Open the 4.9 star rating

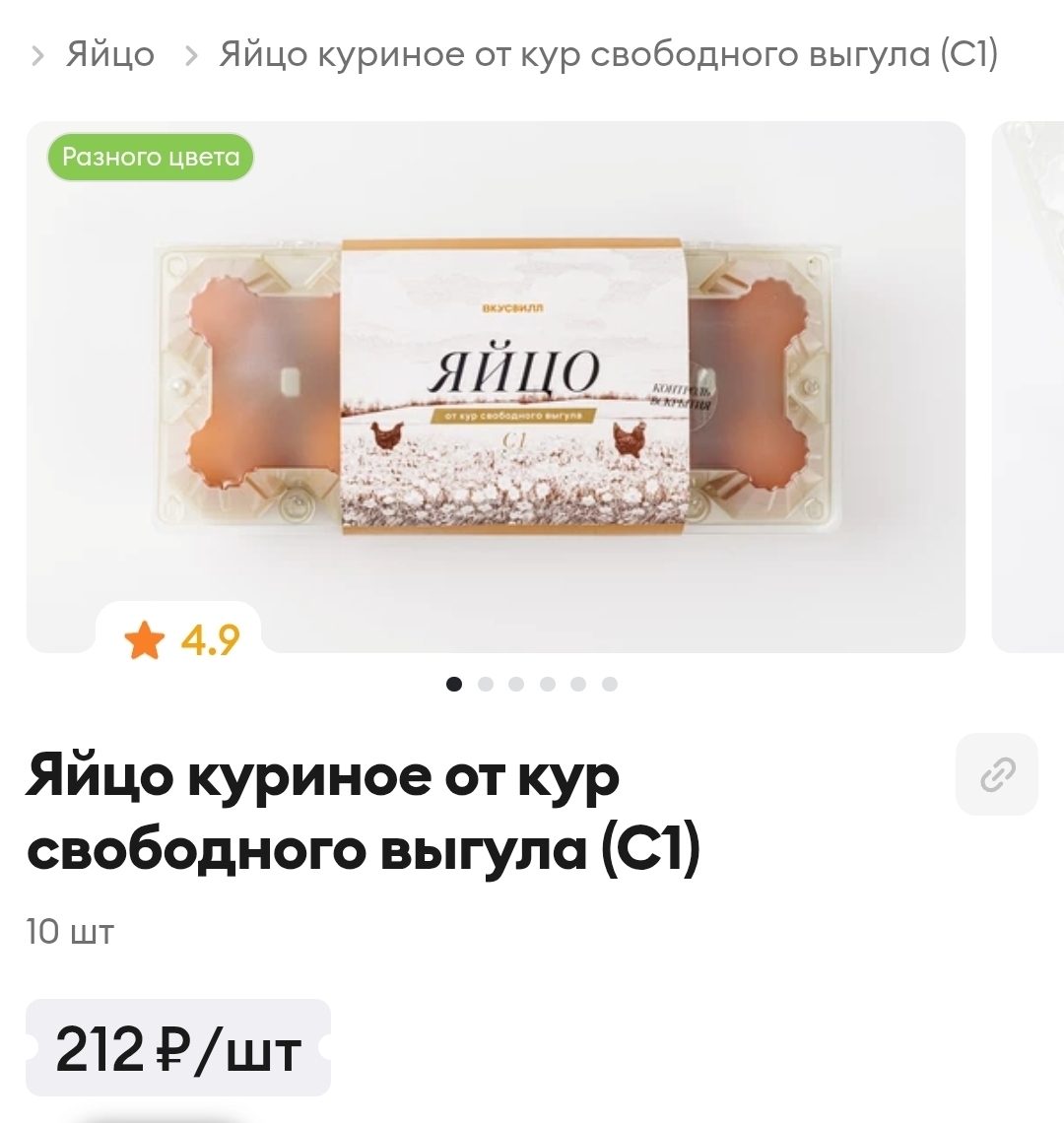[181, 640]
